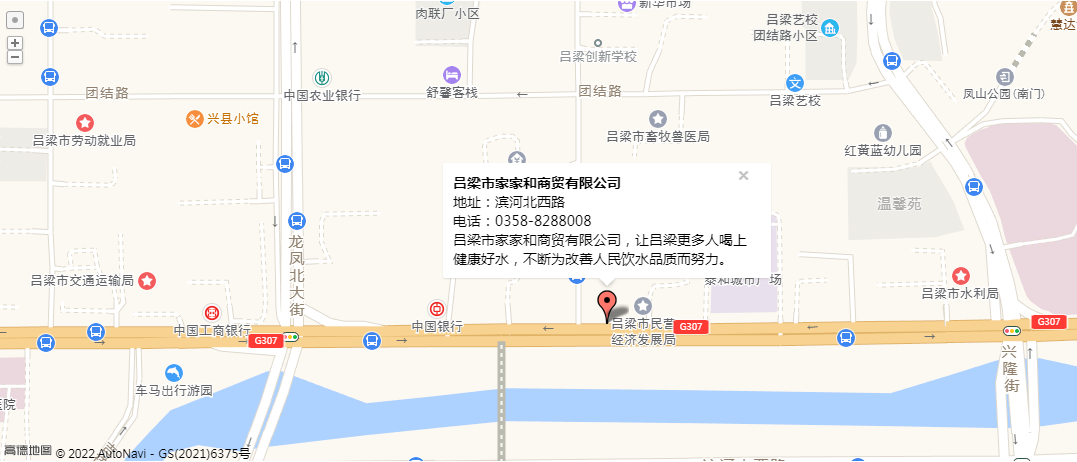Tap the red location marker pin
This screenshot has width=1077, height=462.
[x=606, y=304]
